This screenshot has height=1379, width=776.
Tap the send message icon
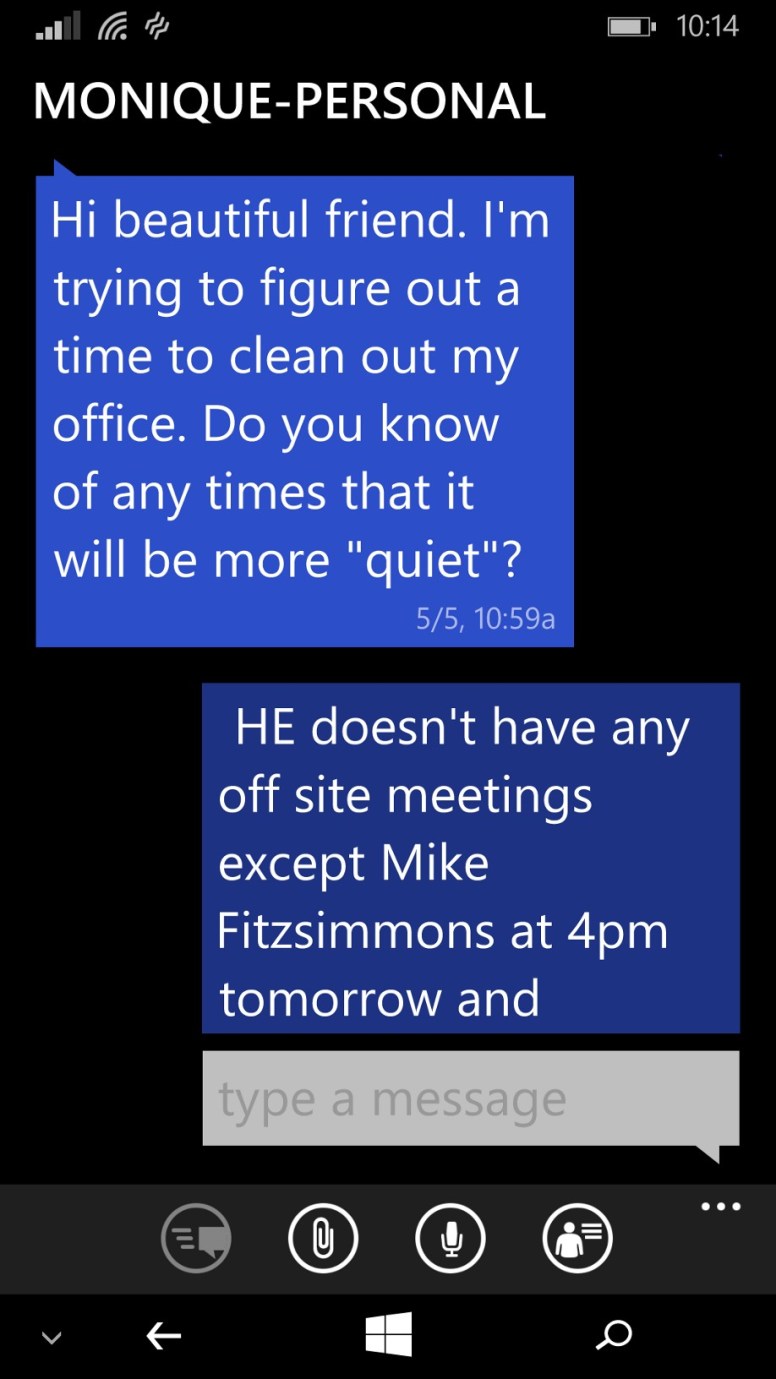click(196, 1240)
